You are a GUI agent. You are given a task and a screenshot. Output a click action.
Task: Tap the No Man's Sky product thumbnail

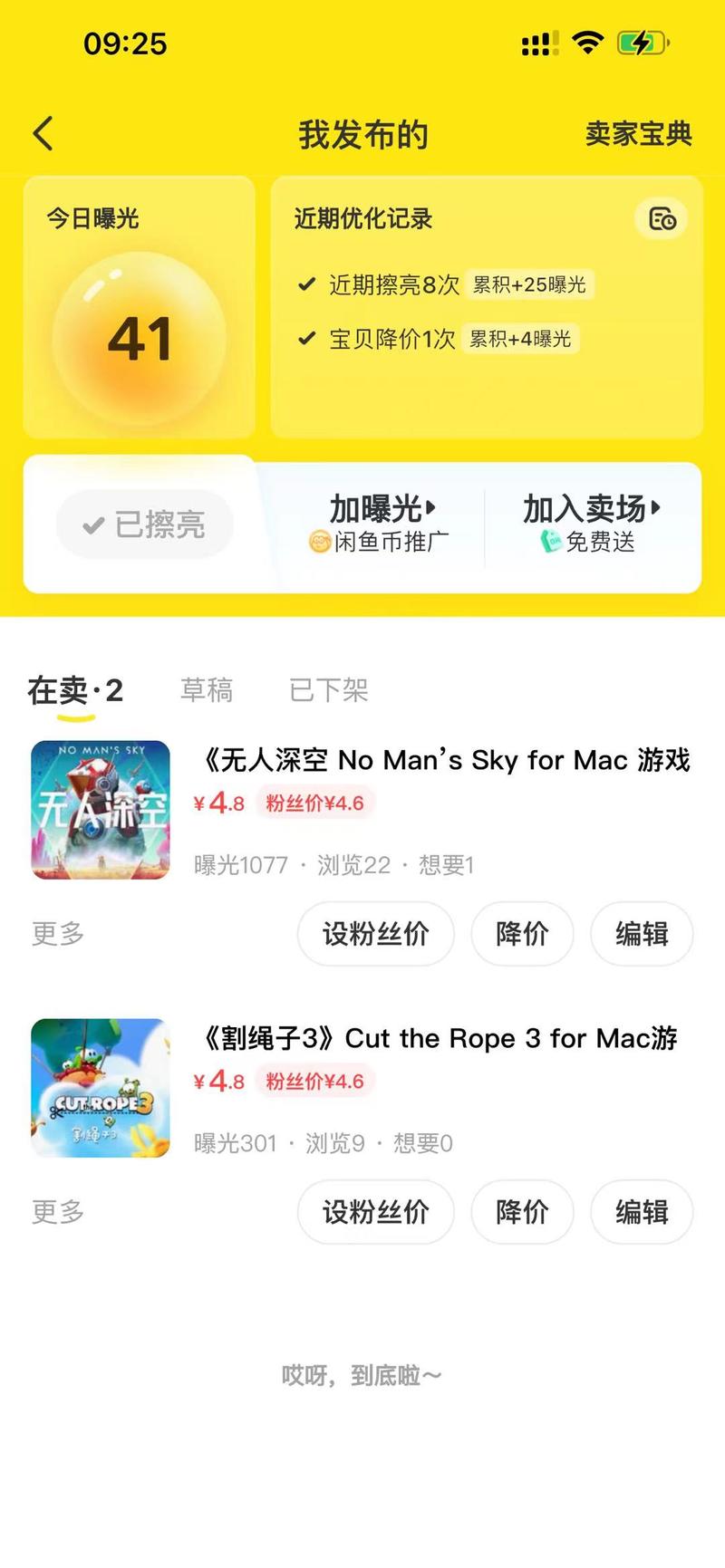click(x=100, y=809)
